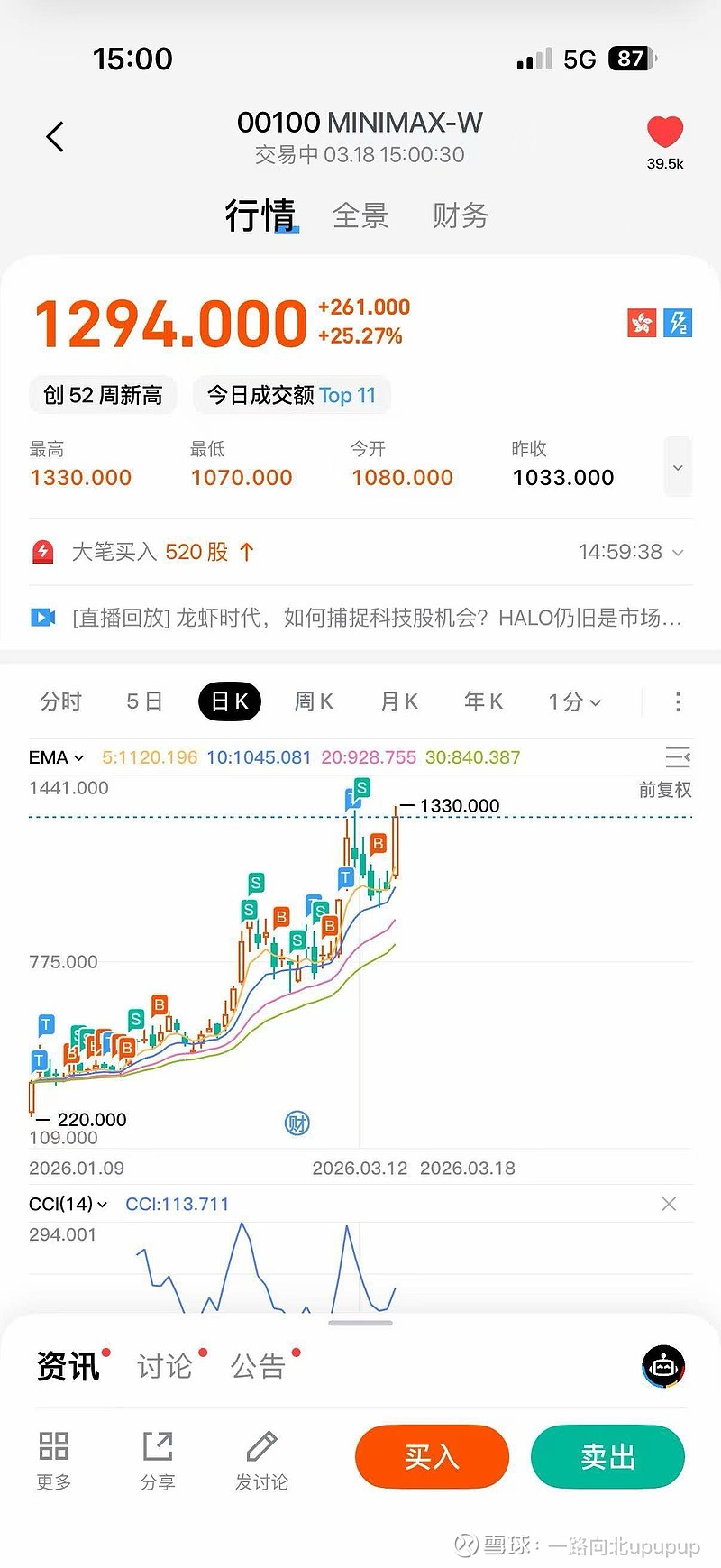Open the 1分 interval dropdown
The width and height of the screenshot is (721, 1568).
(574, 701)
